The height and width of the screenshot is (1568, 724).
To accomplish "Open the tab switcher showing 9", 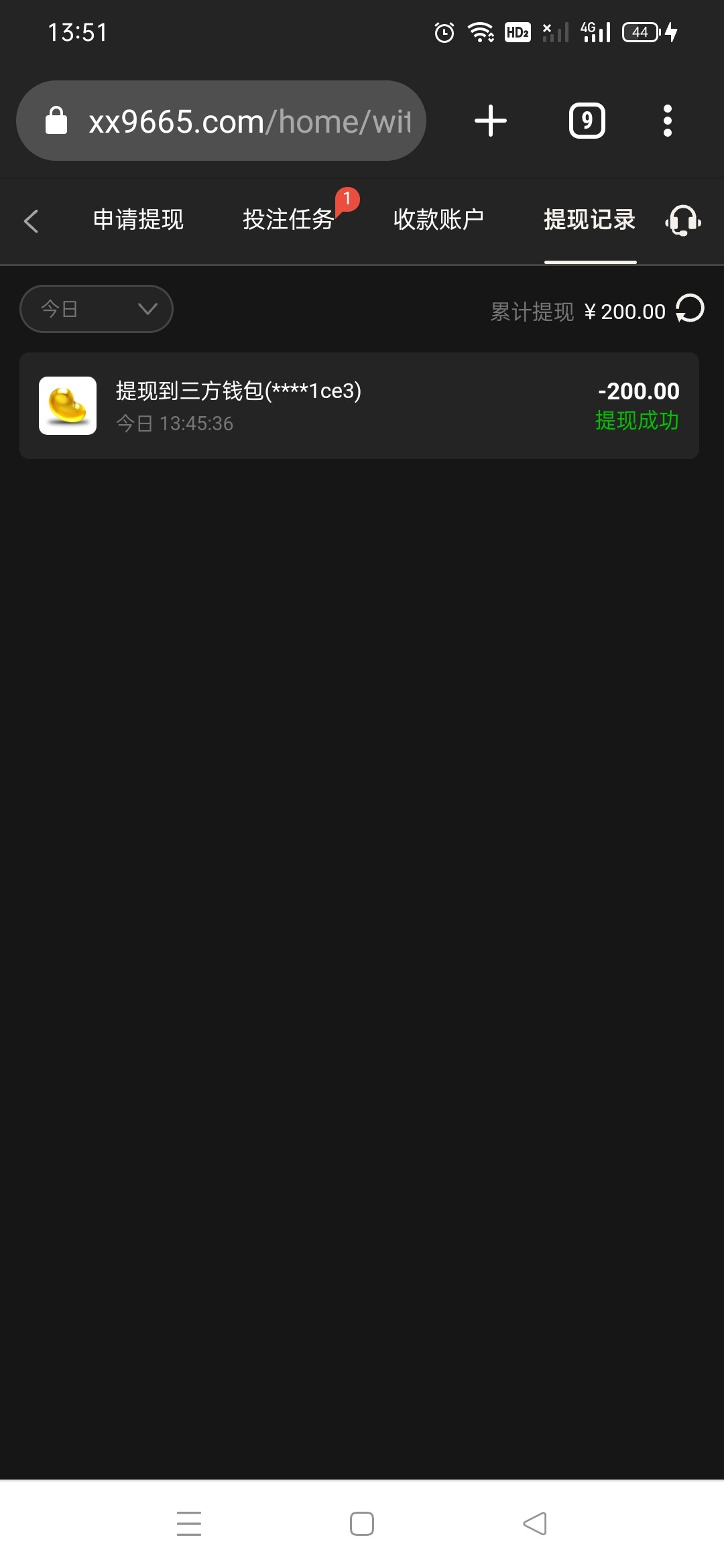I will 587,121.
